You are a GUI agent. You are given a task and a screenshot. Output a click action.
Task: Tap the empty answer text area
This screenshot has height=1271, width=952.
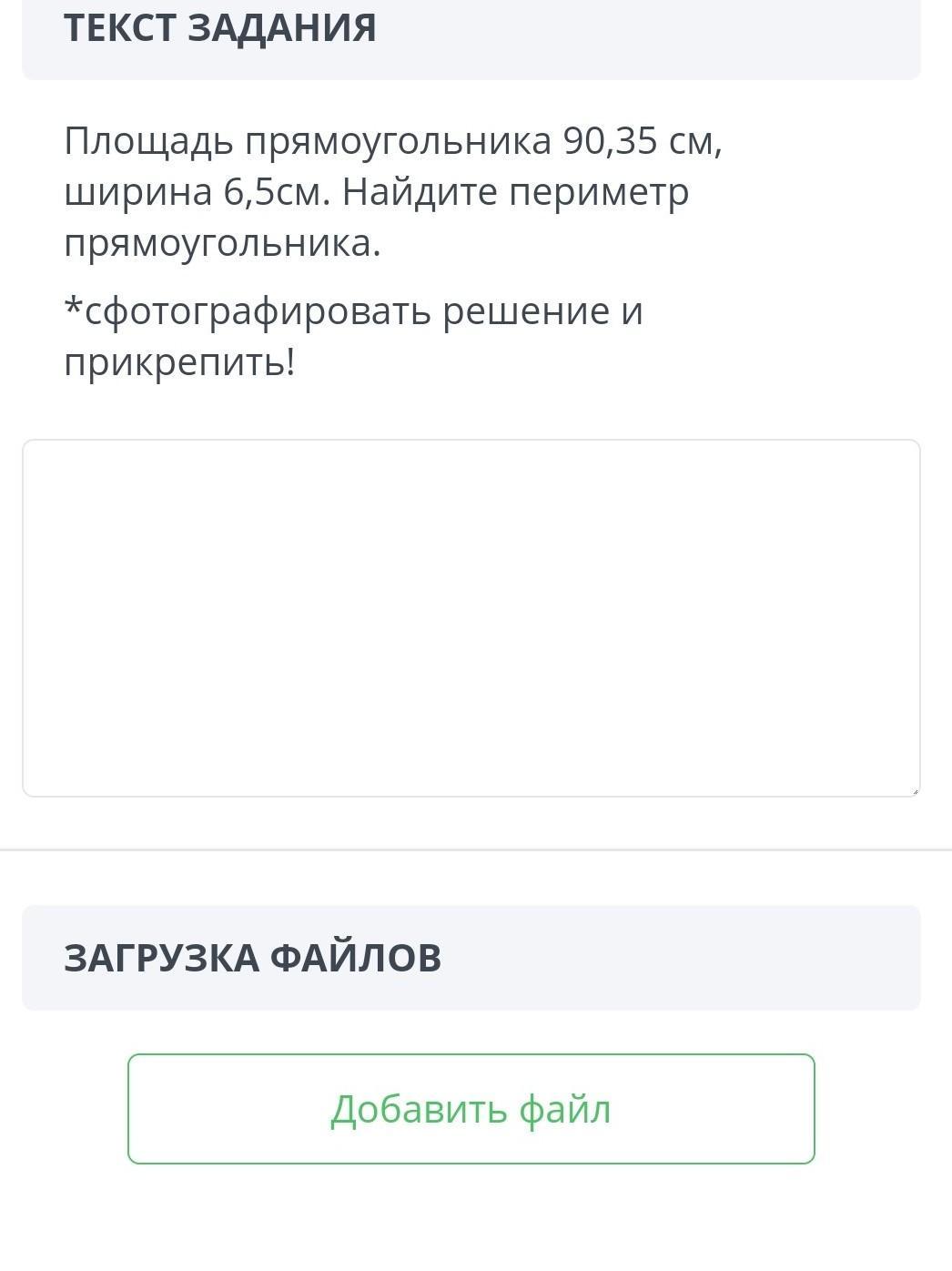pos(471,617)
